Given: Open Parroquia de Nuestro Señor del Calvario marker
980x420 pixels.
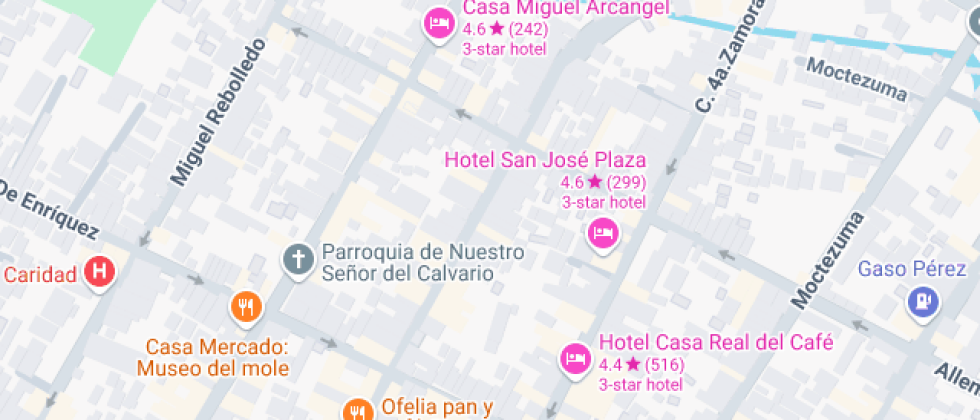Looking at the screenshot, I should (x=297, y=260).
